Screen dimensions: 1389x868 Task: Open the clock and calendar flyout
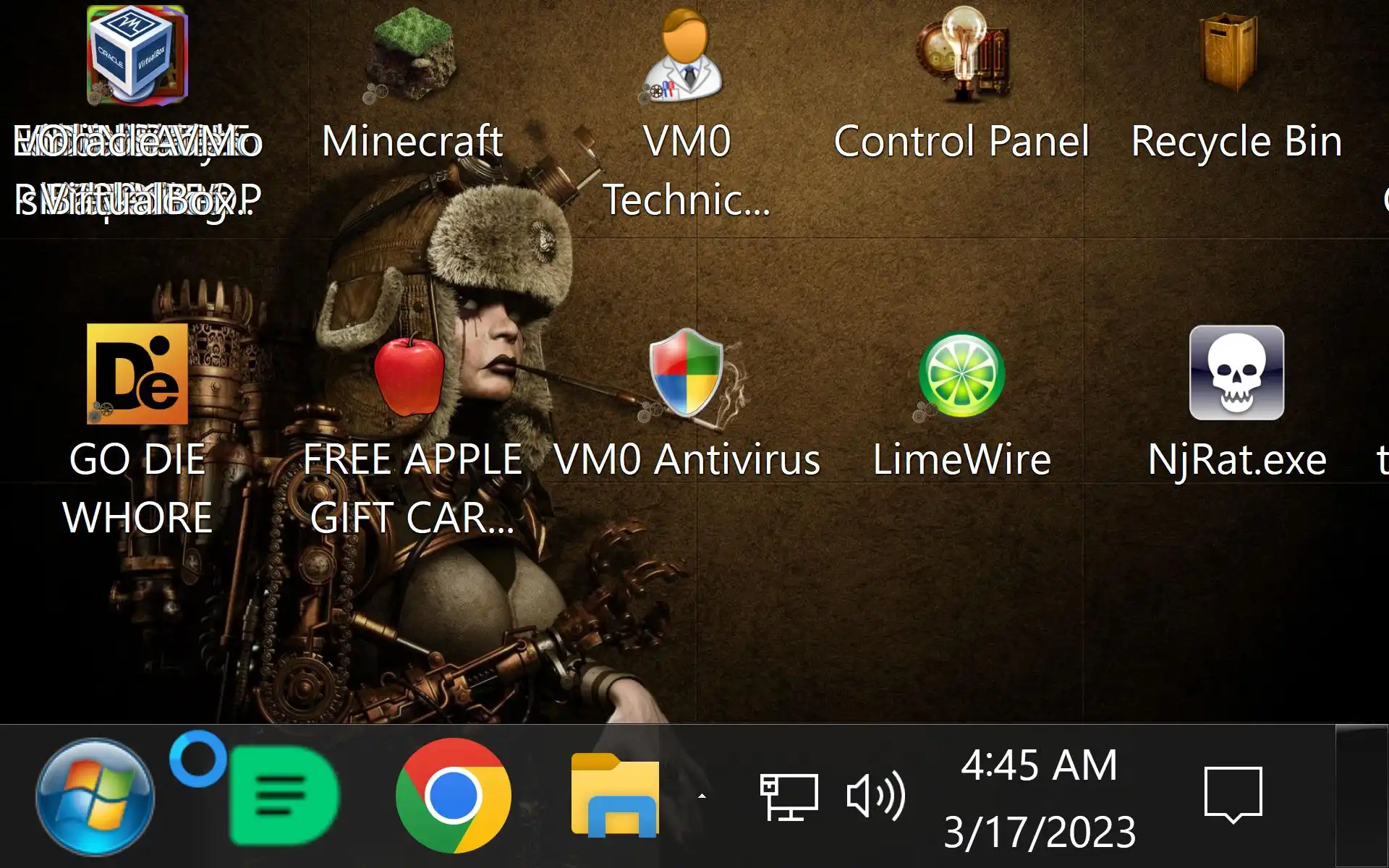click(x=1039, y=797)
